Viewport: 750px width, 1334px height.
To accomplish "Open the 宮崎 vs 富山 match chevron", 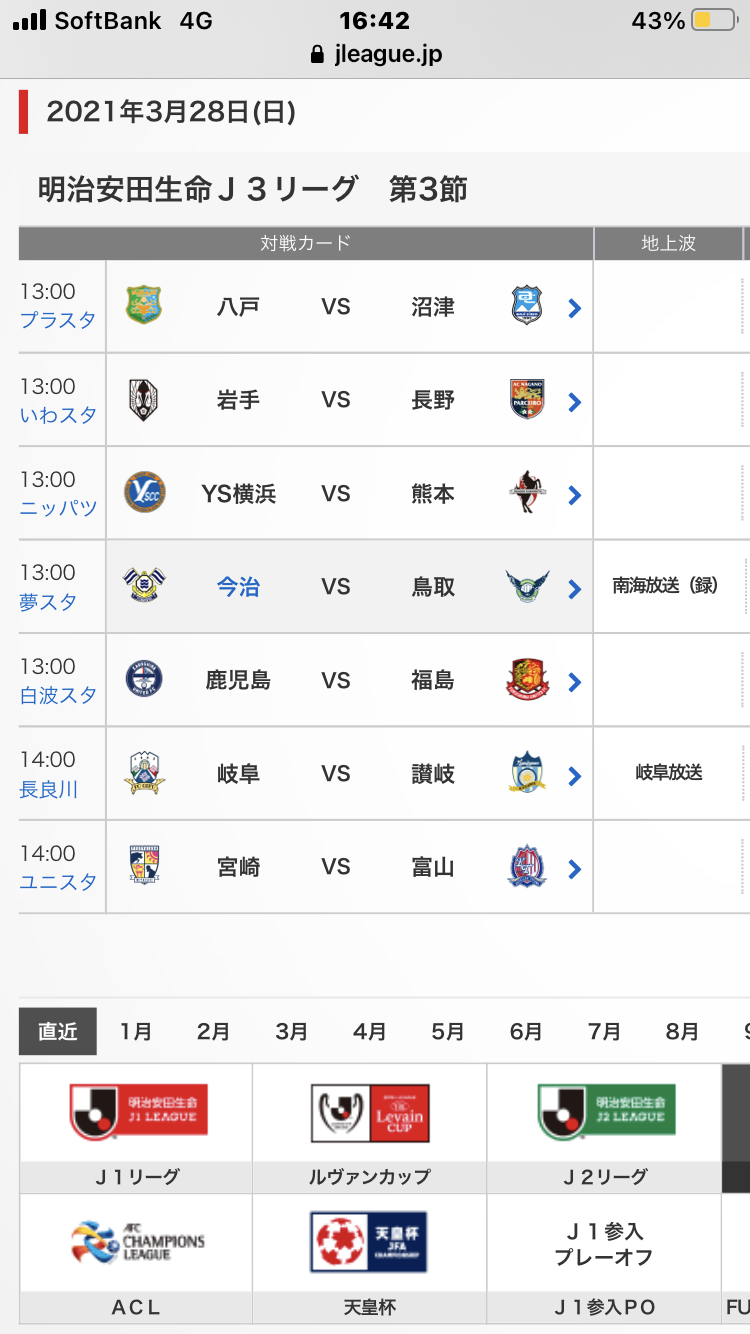I will pos(574,869).
